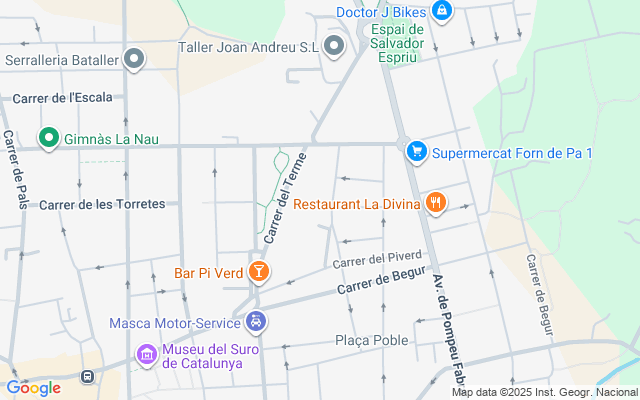Select the Taller Joan Andreu S.L marker

click(335, 46)
